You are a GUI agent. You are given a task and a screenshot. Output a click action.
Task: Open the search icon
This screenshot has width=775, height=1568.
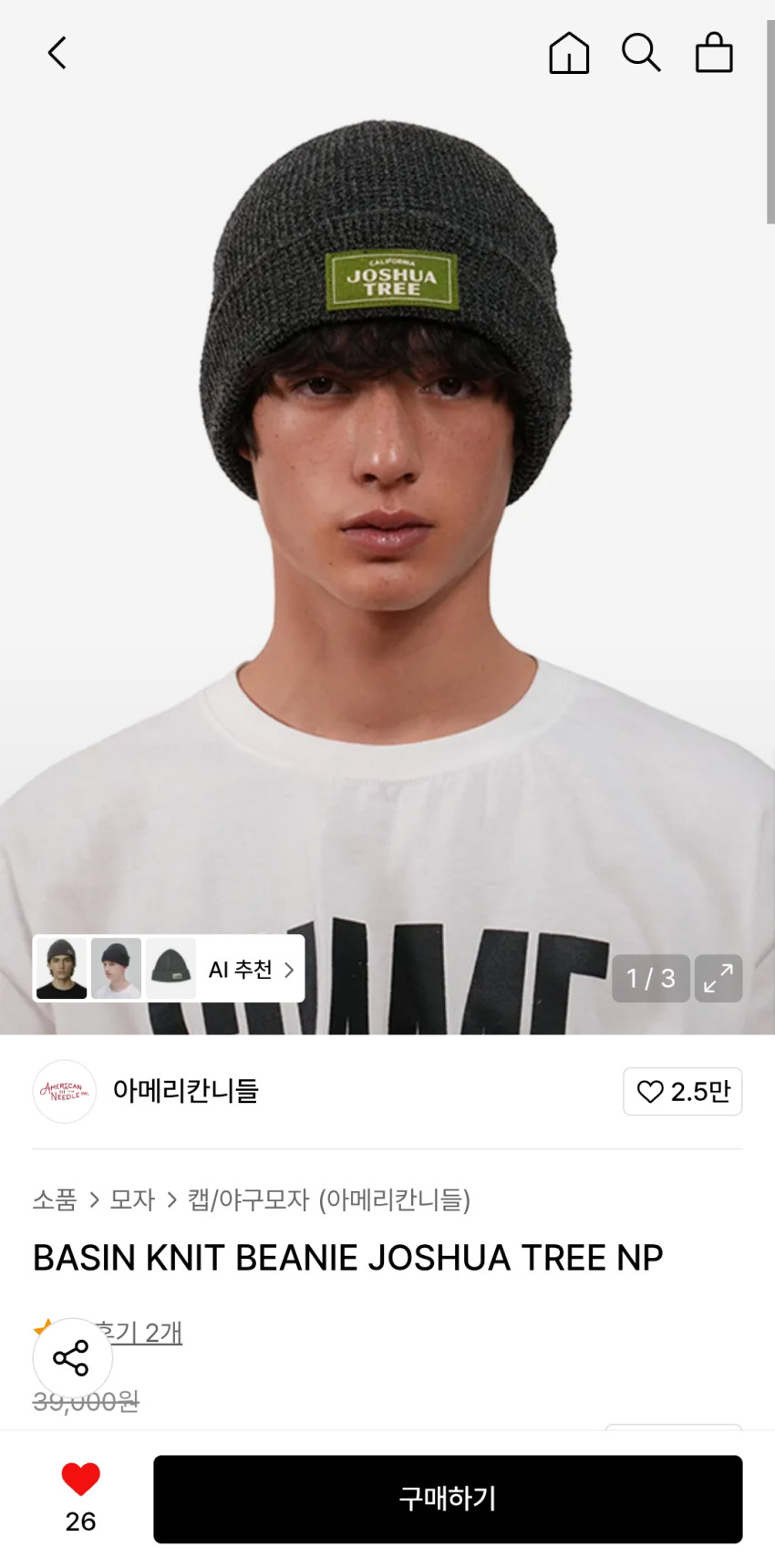click(641, 53)
